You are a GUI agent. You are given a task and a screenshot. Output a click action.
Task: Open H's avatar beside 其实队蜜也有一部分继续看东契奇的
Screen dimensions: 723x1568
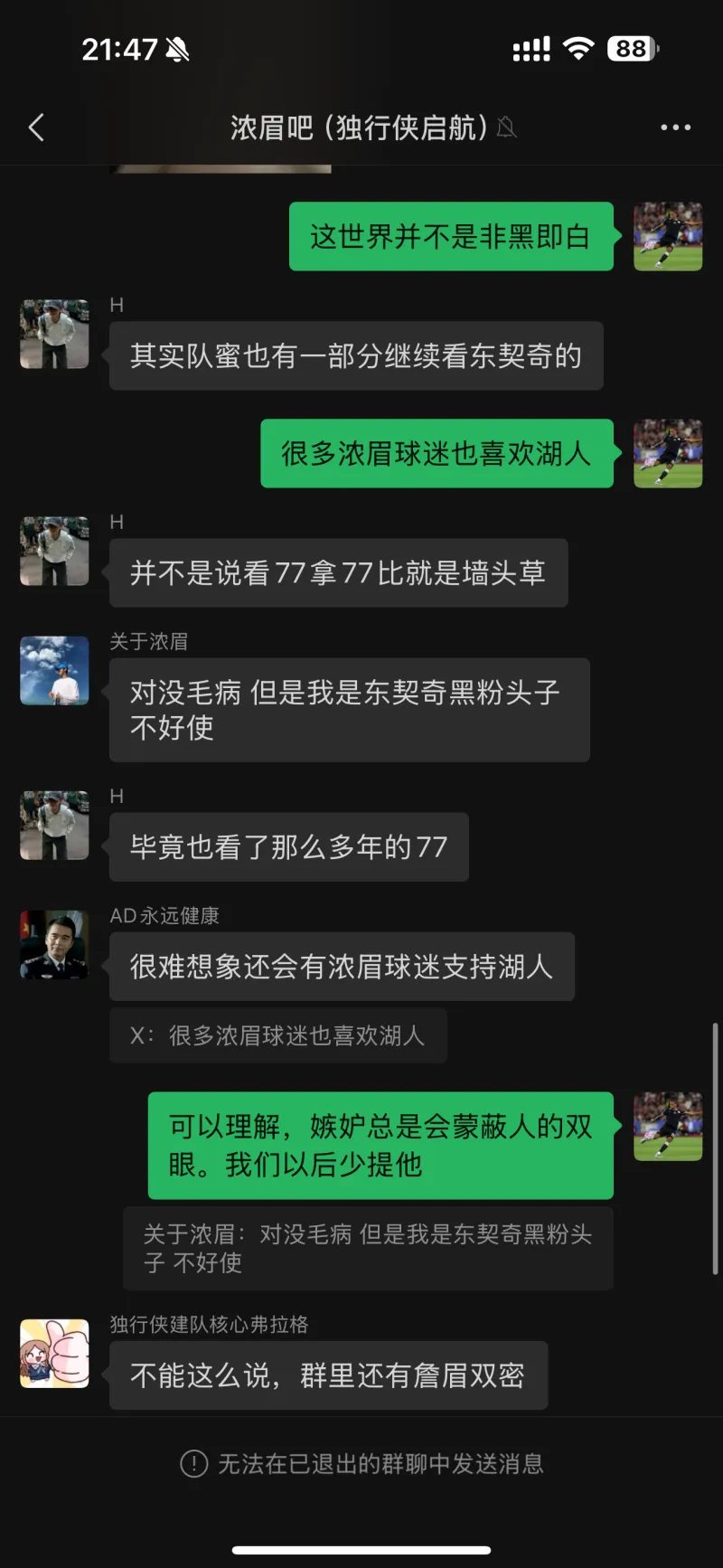pyautogui.click(x=55, y=335)
